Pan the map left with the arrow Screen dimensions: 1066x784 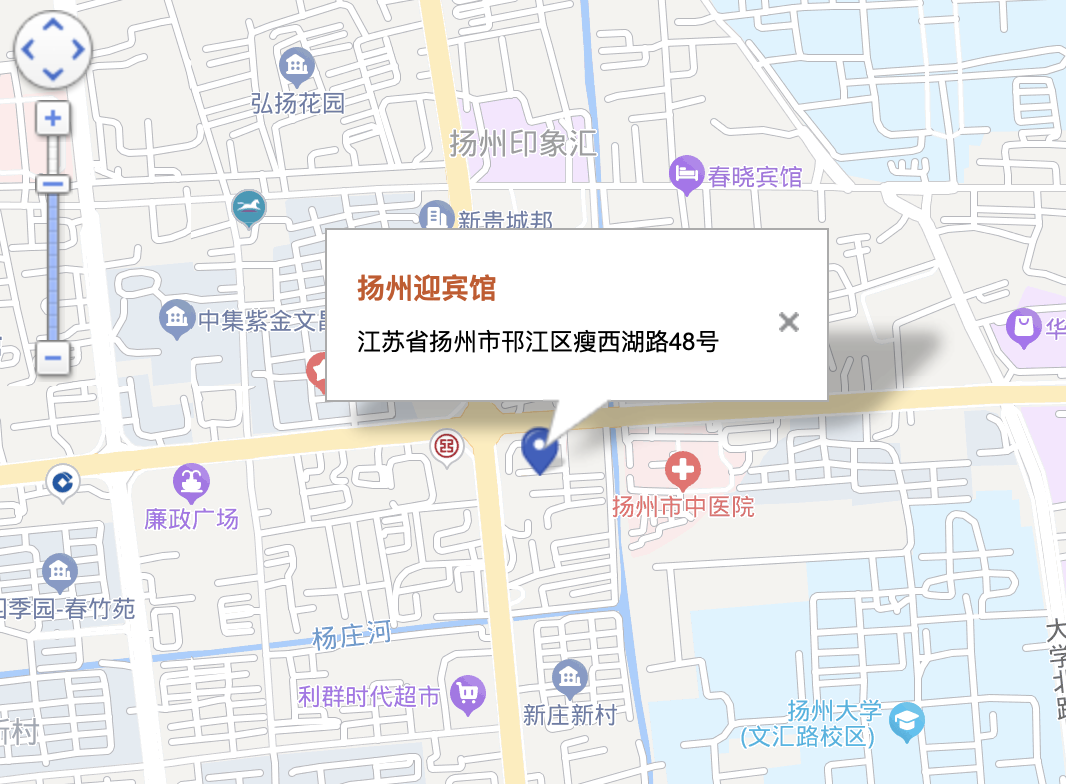(28, 48)
